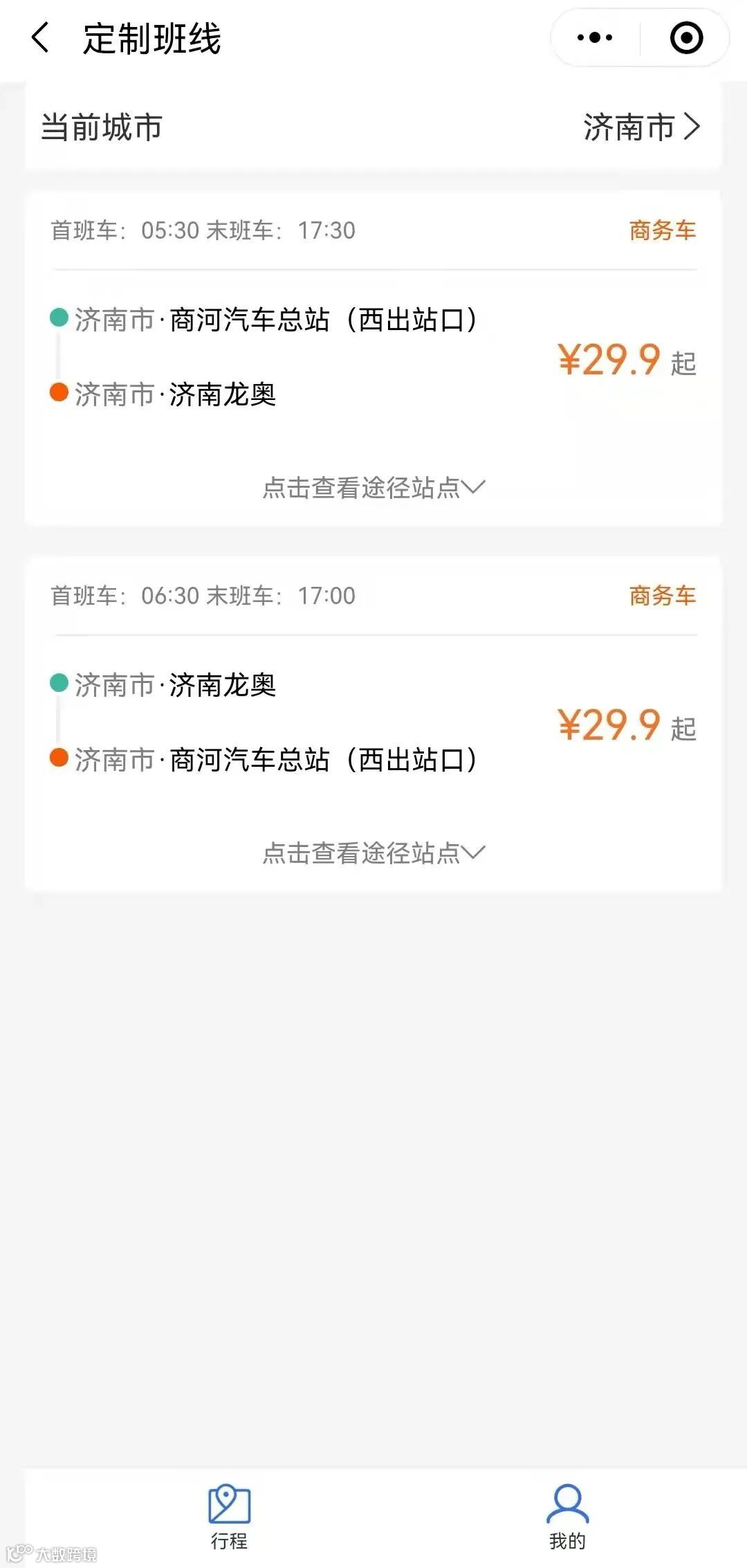747x1568 pixels.
Task: Open the mini program more options menu
Action: [x=595, y=37]
